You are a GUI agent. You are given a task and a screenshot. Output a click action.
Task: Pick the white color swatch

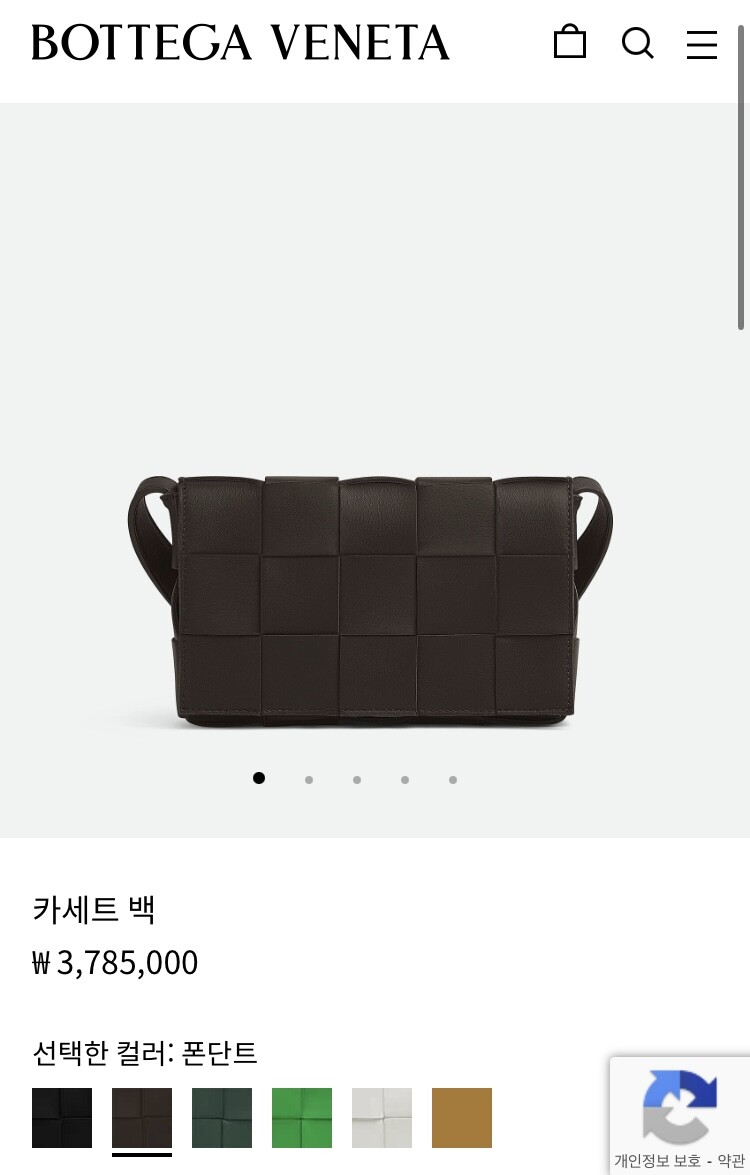(x=382, y=1118)
